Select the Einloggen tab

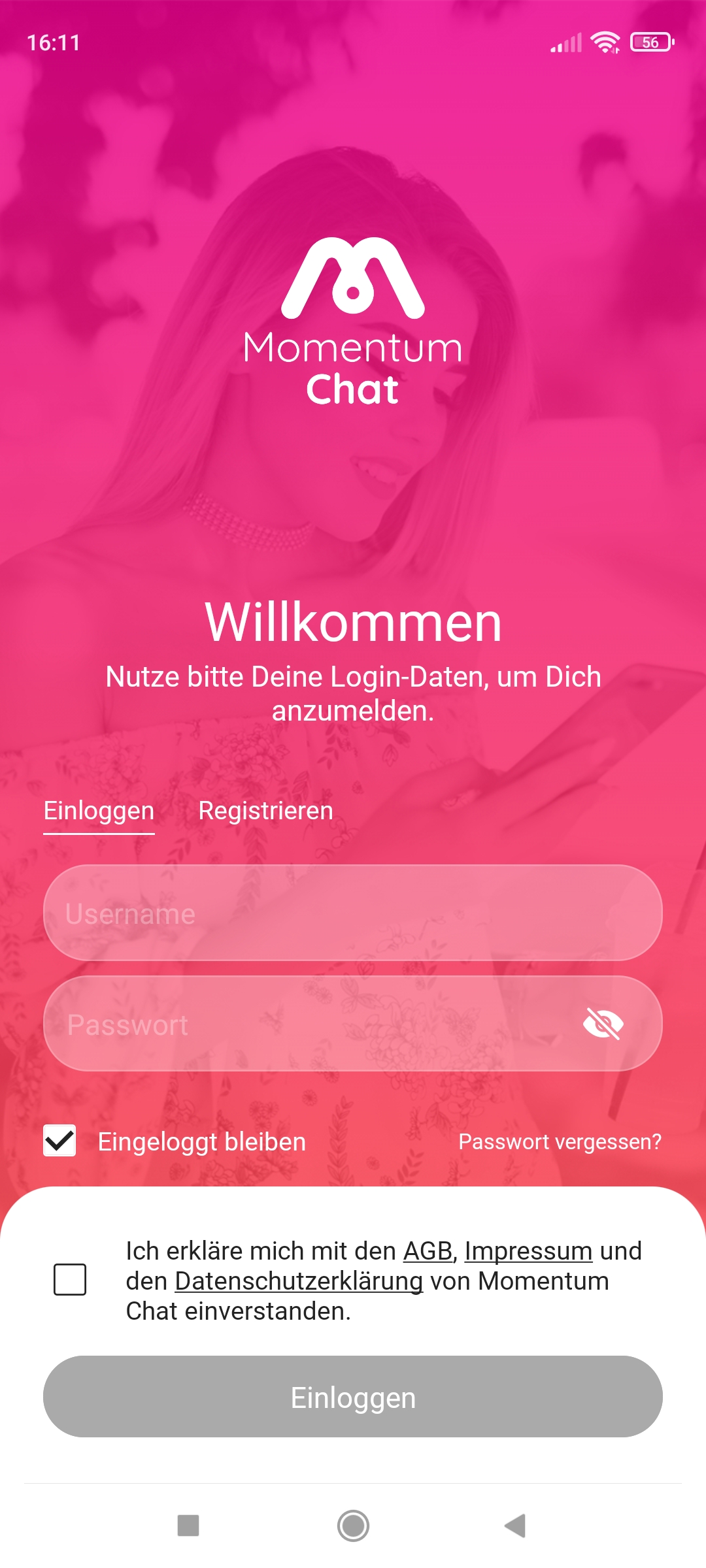point(97,810)
